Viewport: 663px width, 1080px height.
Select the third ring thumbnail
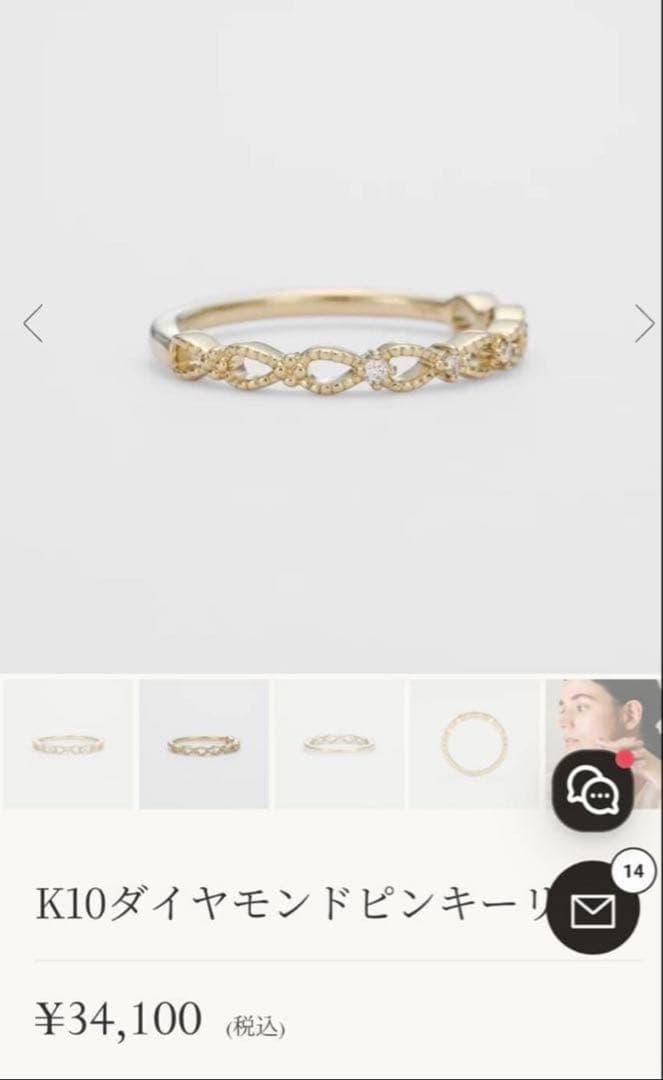(339, 743)
